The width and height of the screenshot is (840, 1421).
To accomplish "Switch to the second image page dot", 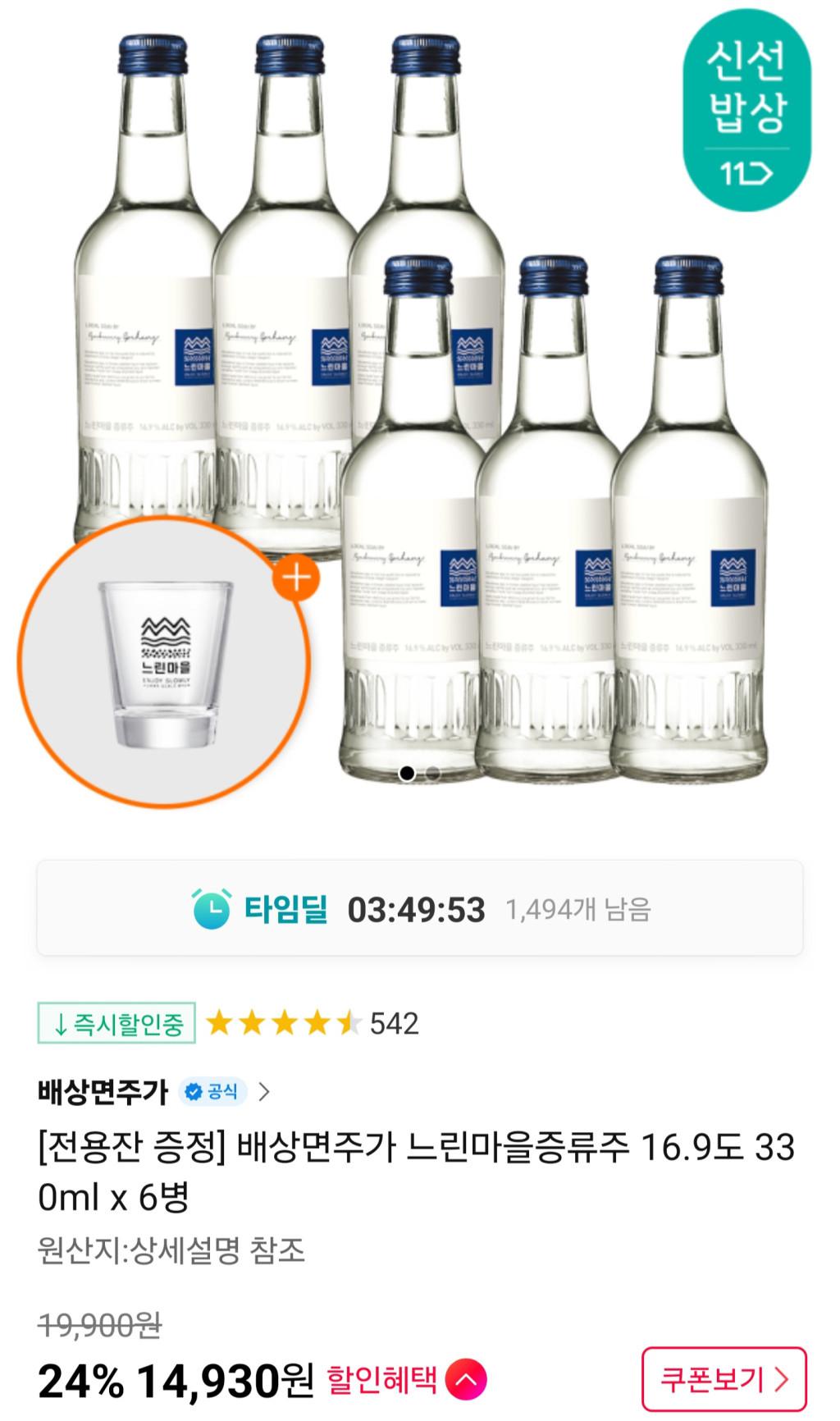I will pyautogui.click(x=433, y=773).
